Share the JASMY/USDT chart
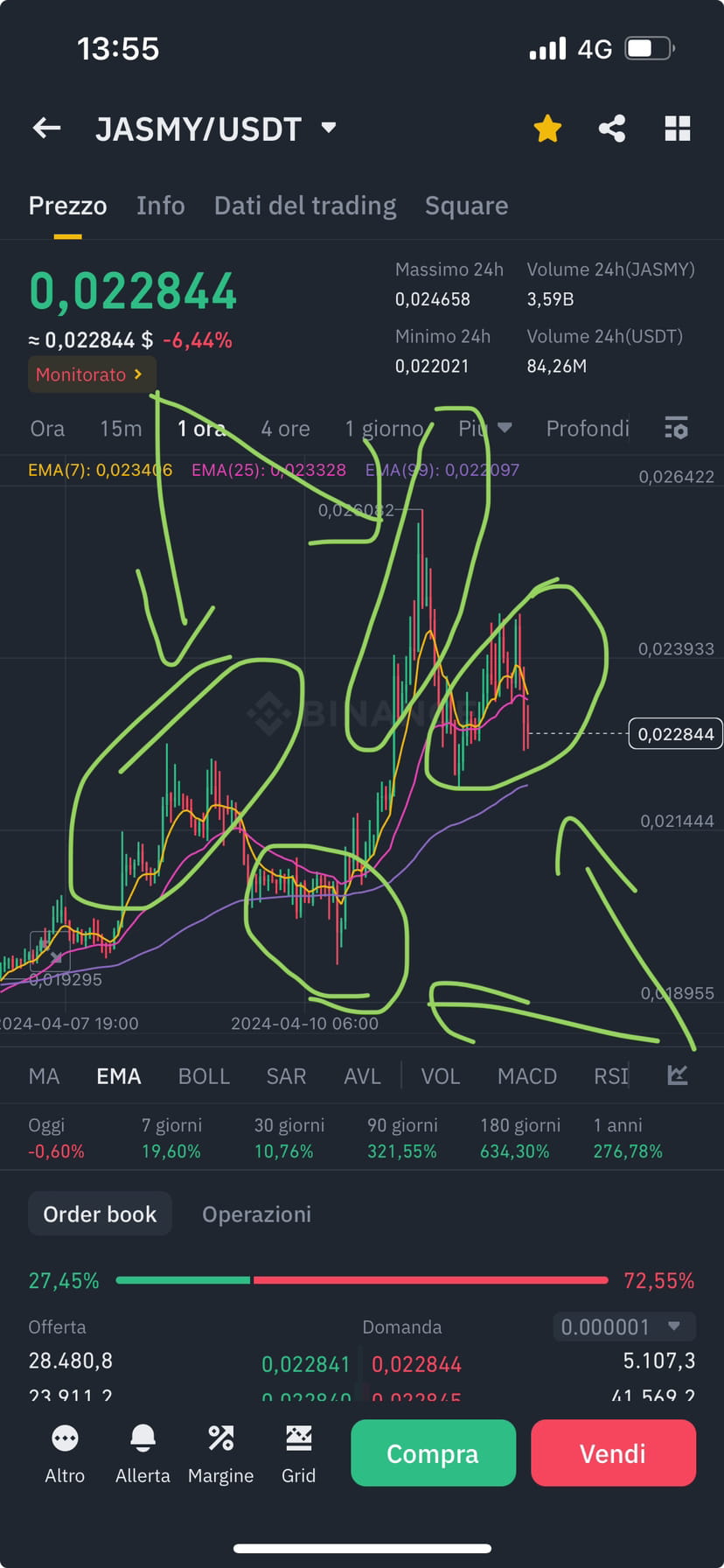The width and height of the screenshot is (724, 1568). point(611,128)
